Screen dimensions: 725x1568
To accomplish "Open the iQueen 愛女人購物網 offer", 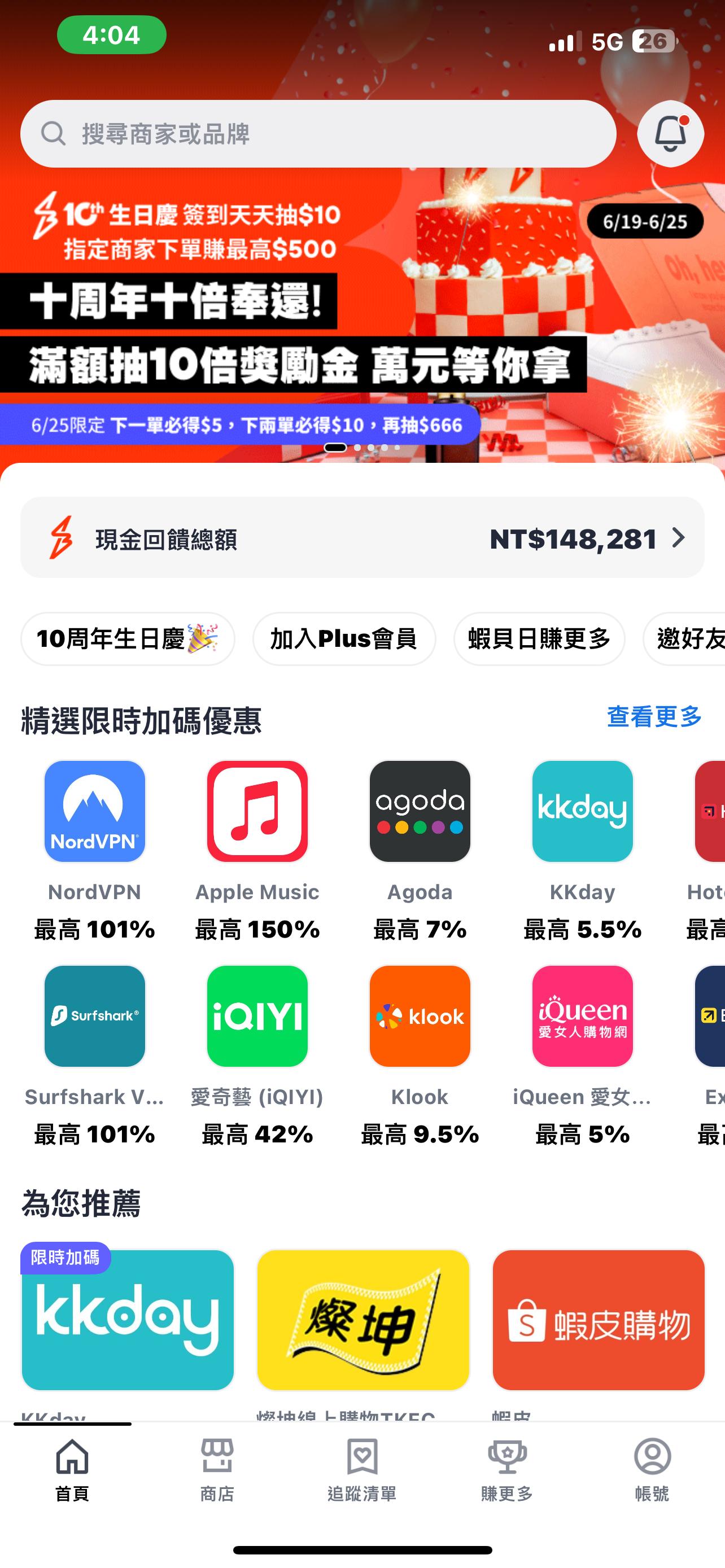I will (x=583, y=1017).
